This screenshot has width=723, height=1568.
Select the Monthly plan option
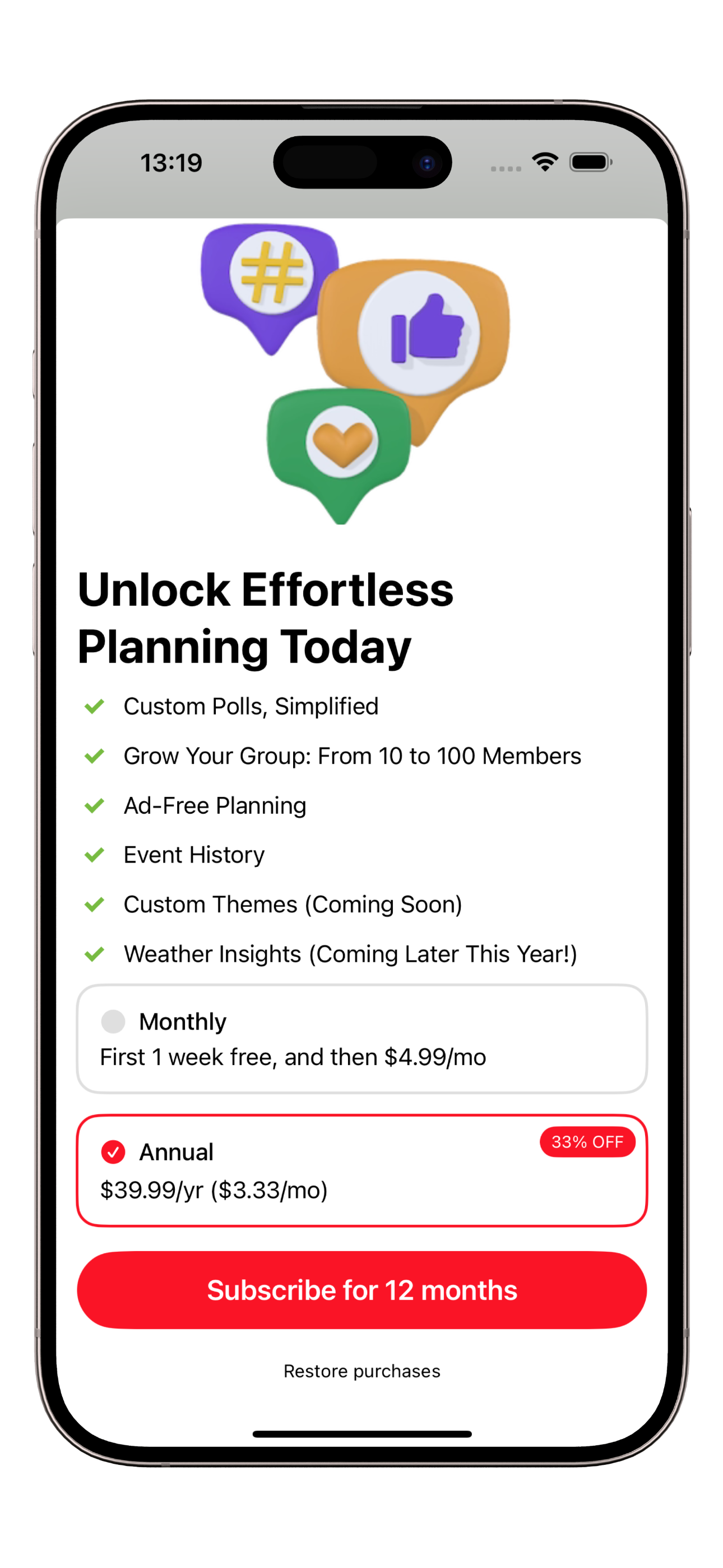tap(361, 1039)
